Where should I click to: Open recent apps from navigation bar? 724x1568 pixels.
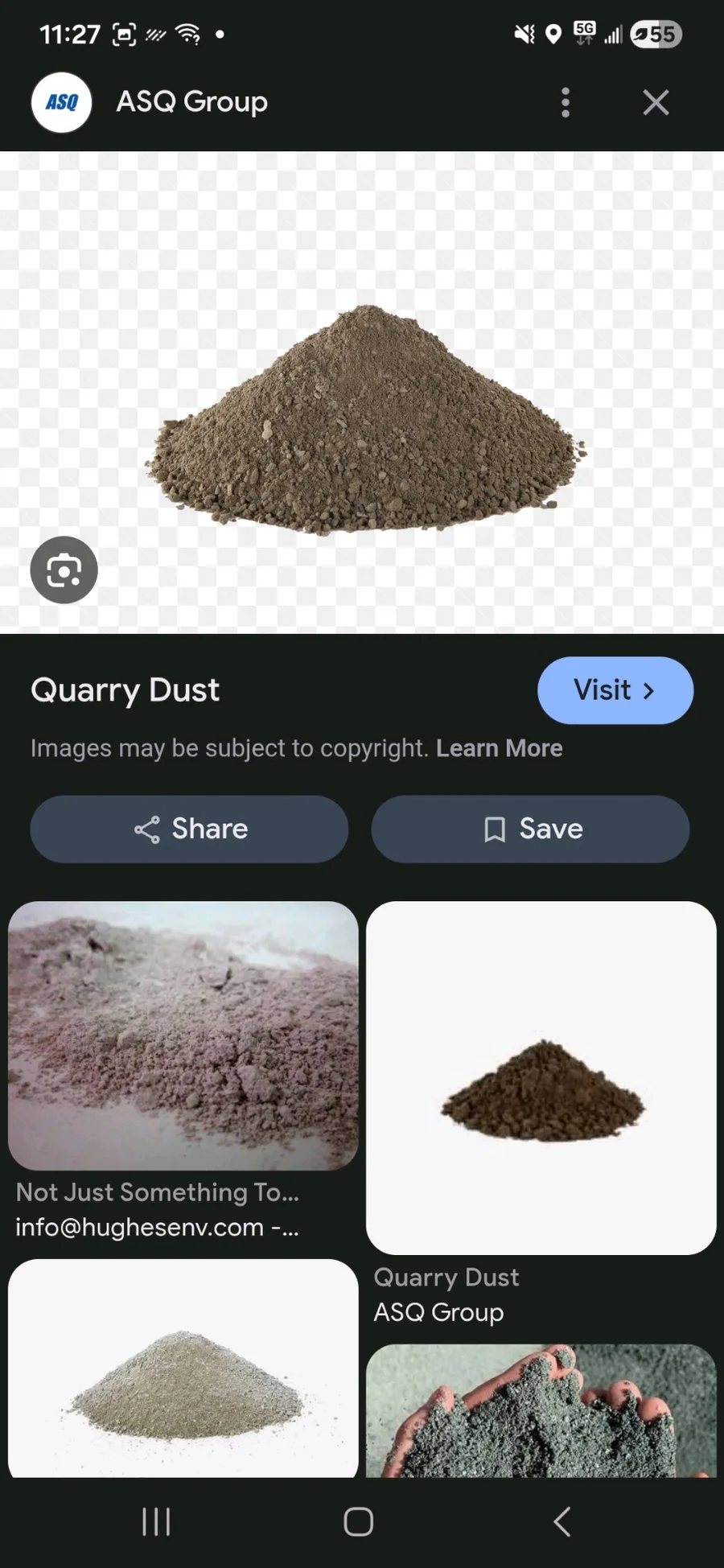click(x=156, y=1521)
